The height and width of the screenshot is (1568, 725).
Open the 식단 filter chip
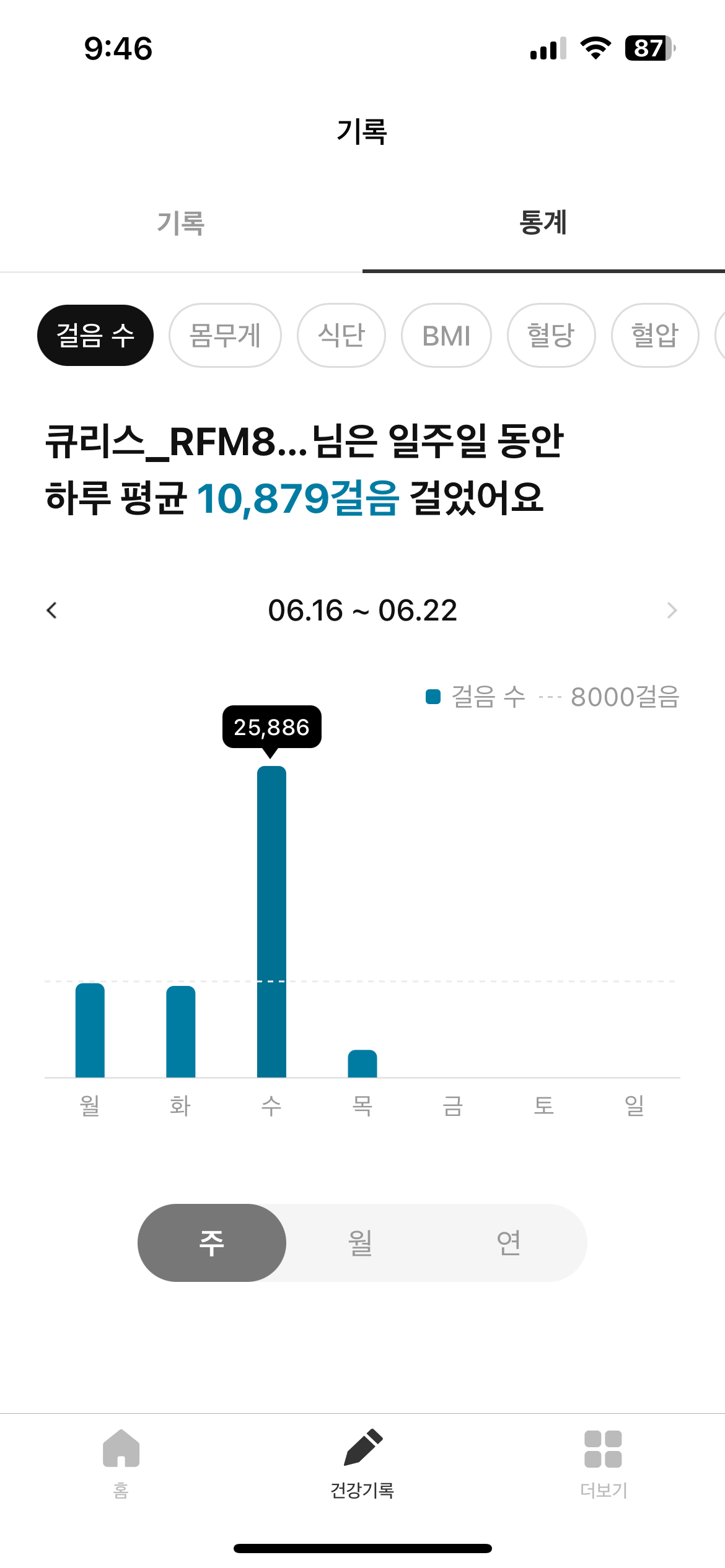coord(341,335)
